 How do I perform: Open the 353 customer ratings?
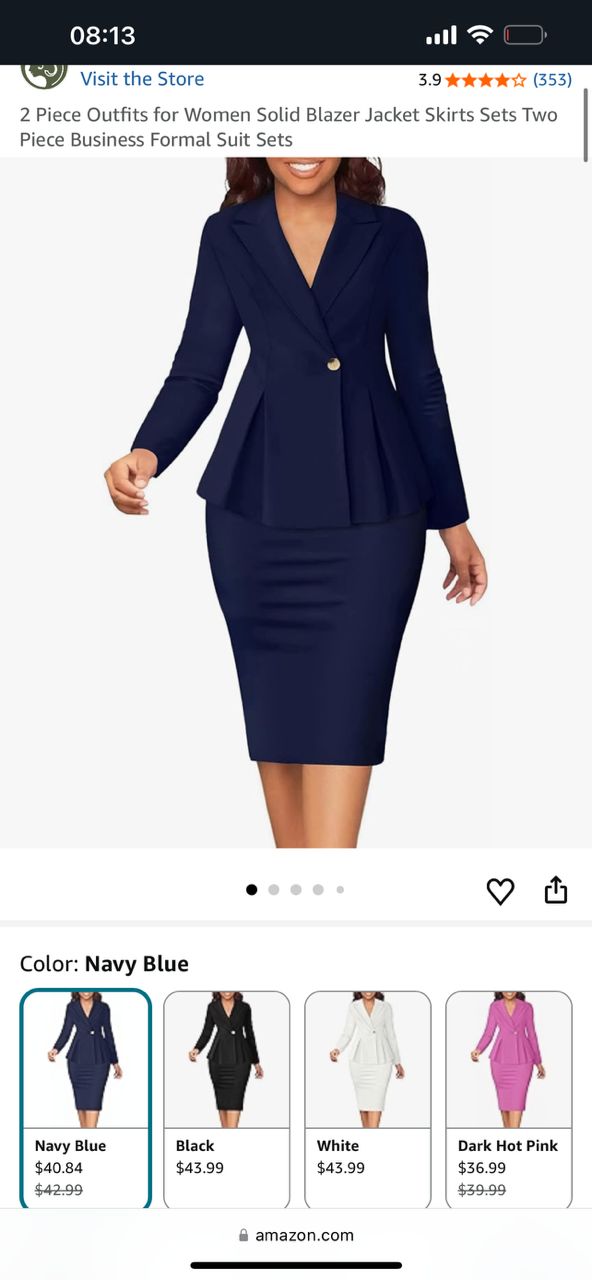[x=552, y=80]
